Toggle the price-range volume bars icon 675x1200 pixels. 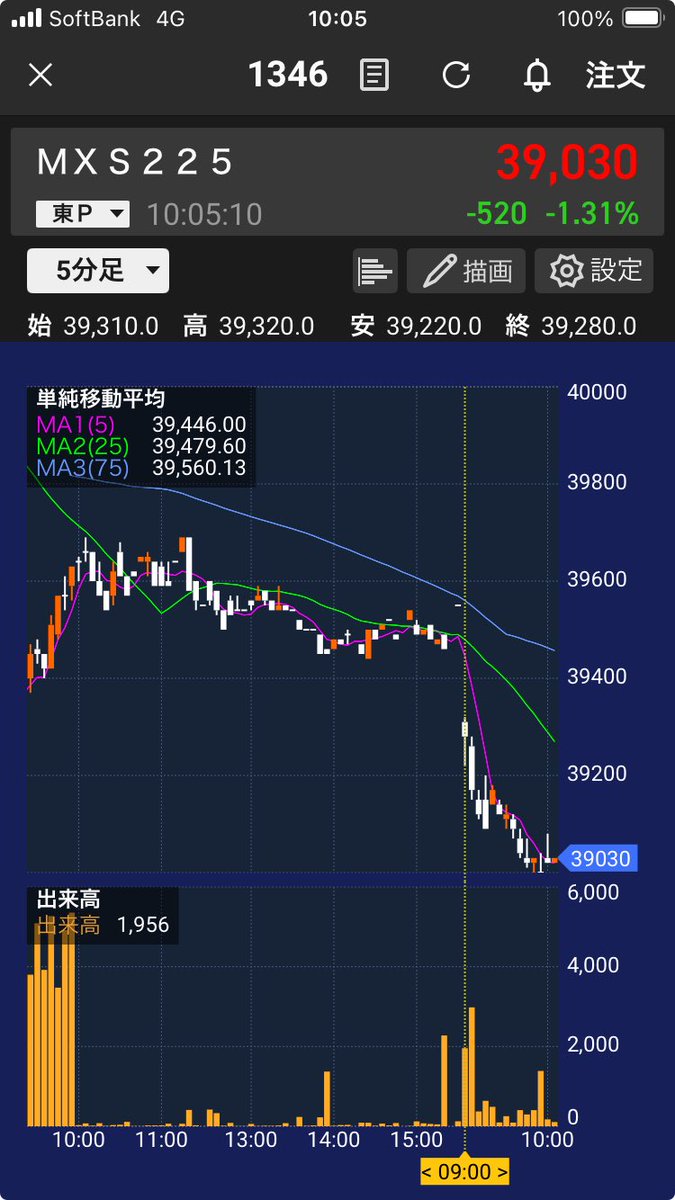(374, 271)
